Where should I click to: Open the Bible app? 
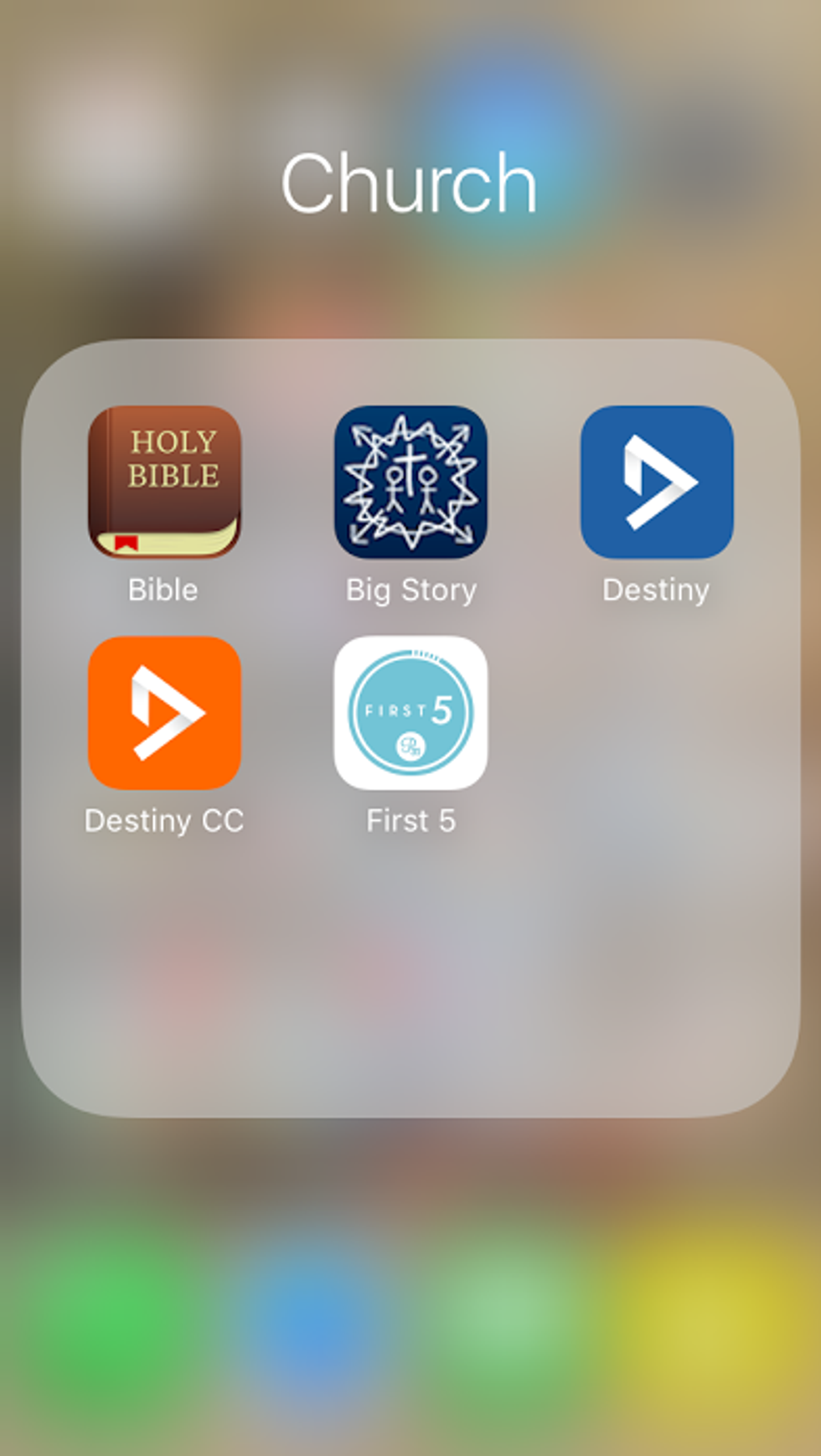(164, 482)
